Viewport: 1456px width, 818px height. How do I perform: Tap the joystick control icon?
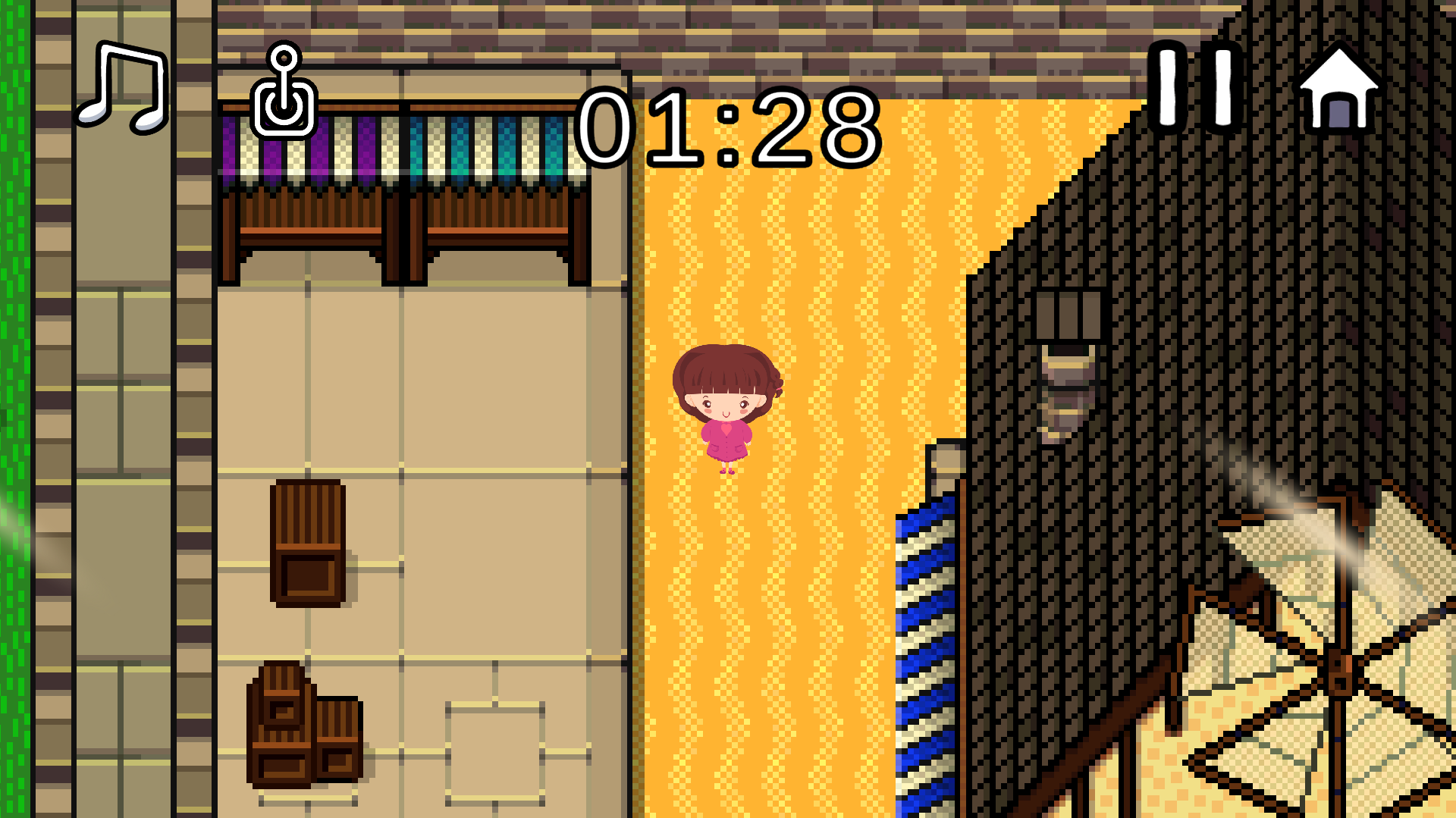pos(284,92)
